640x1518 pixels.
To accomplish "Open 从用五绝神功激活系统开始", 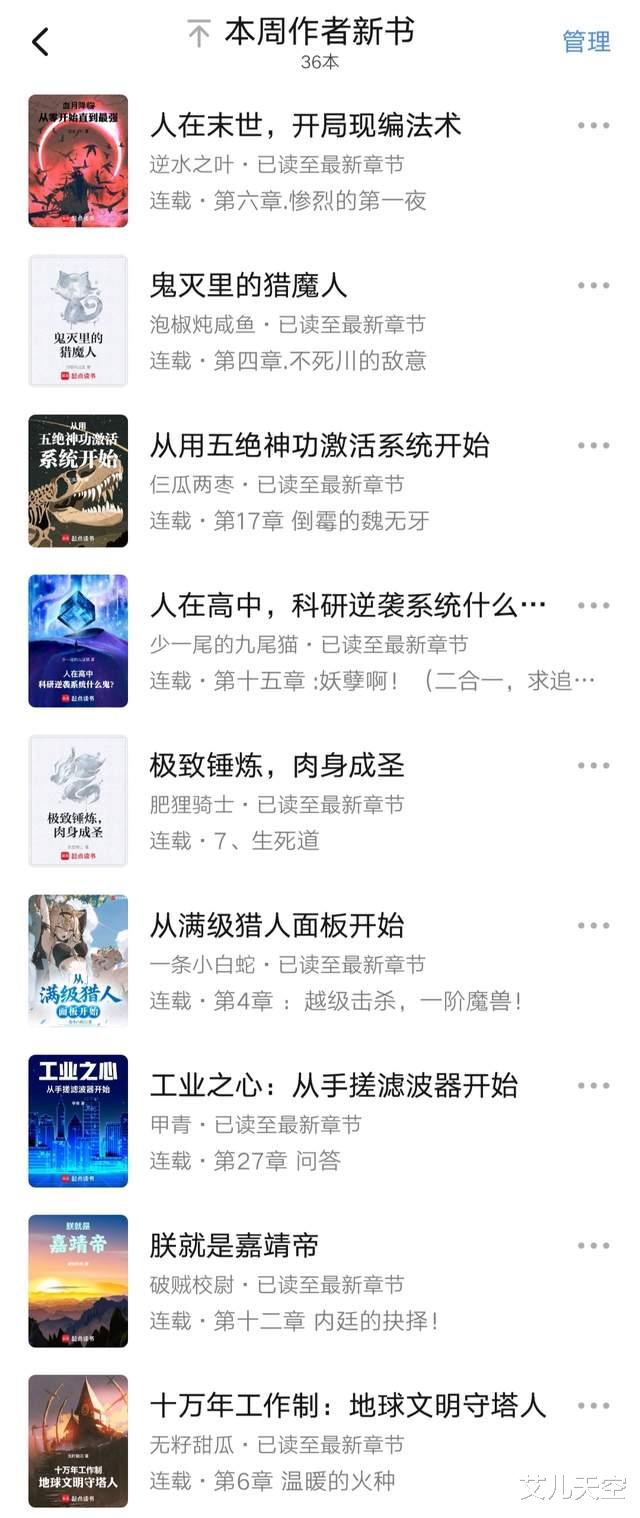I will (x=319, y=446).
